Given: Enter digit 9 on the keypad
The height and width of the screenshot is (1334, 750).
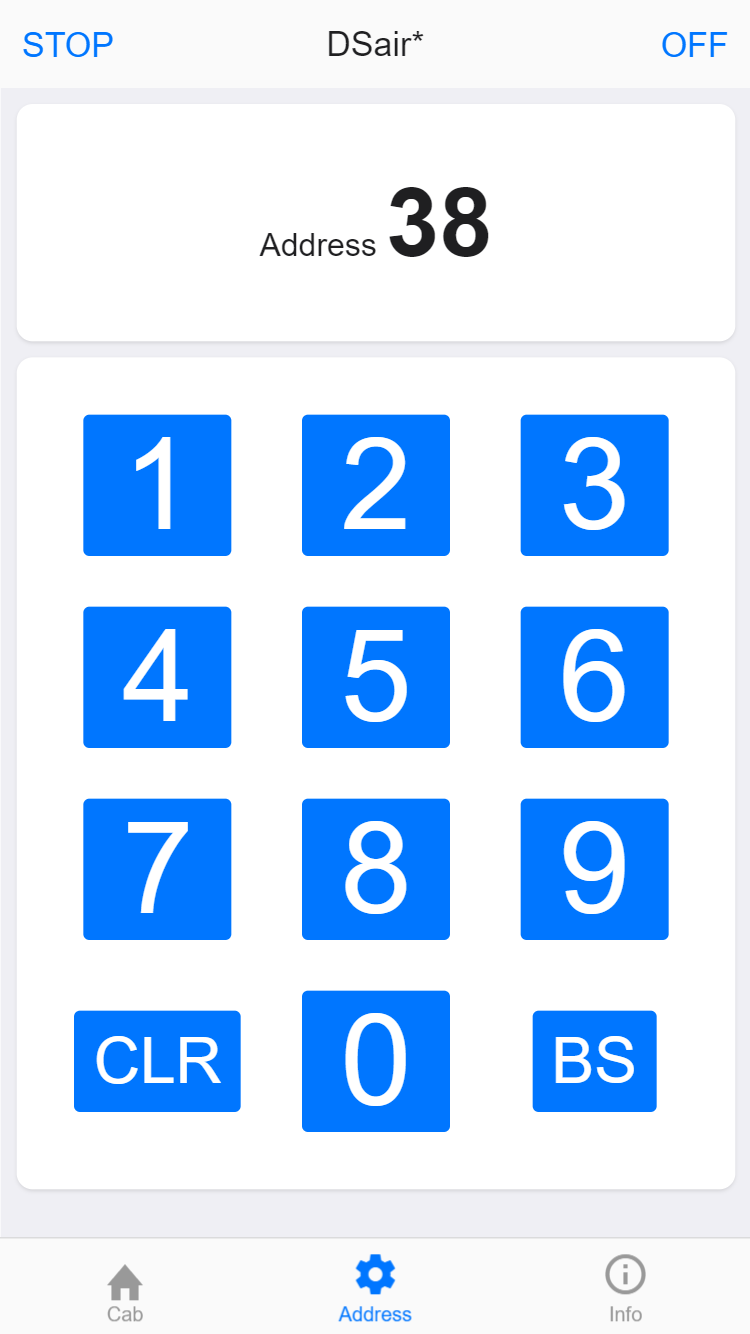Looking at the screenshot, I should click(594, 869).
